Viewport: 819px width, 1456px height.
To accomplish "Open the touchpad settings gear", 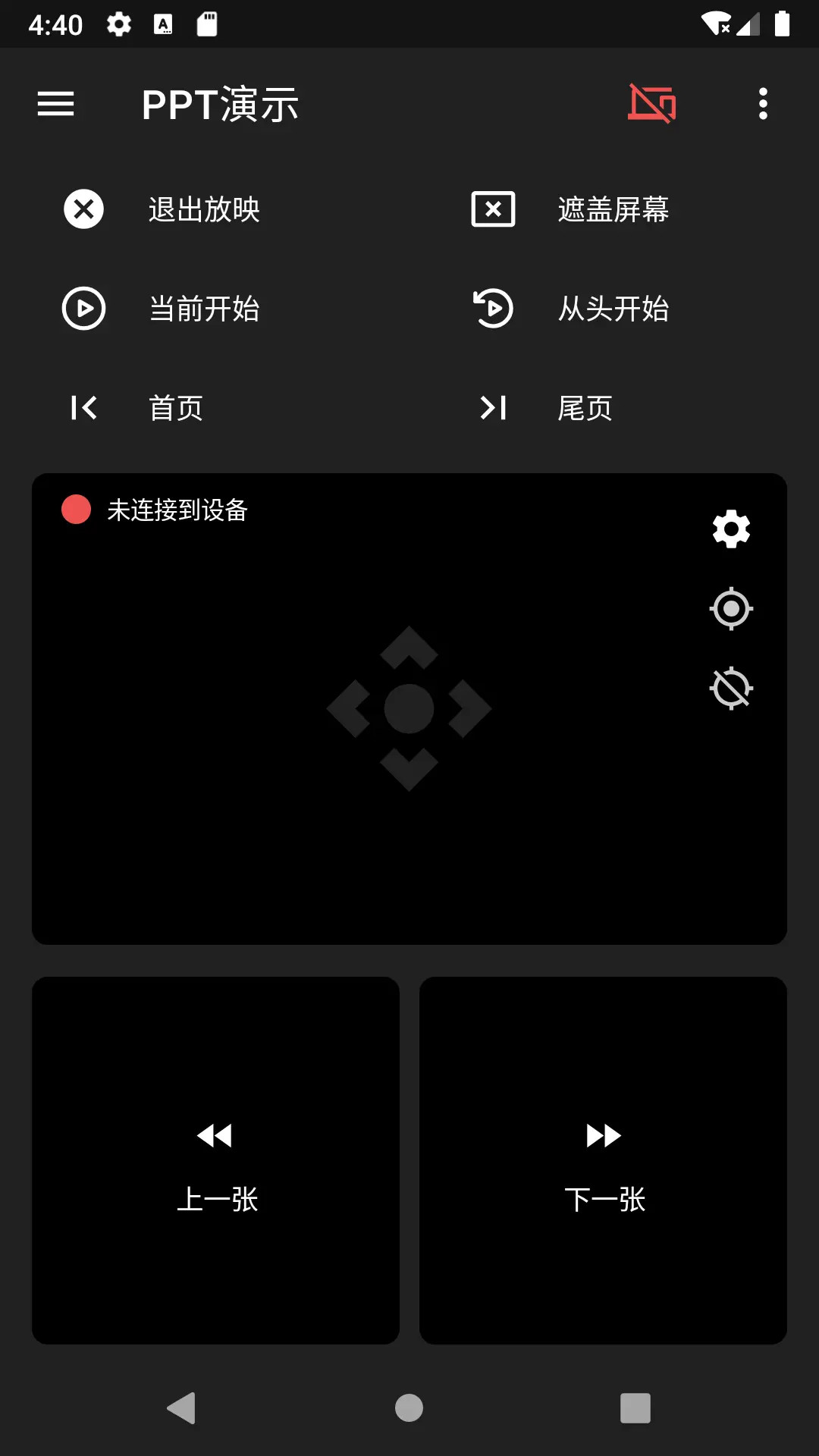I will coord(731,529).
